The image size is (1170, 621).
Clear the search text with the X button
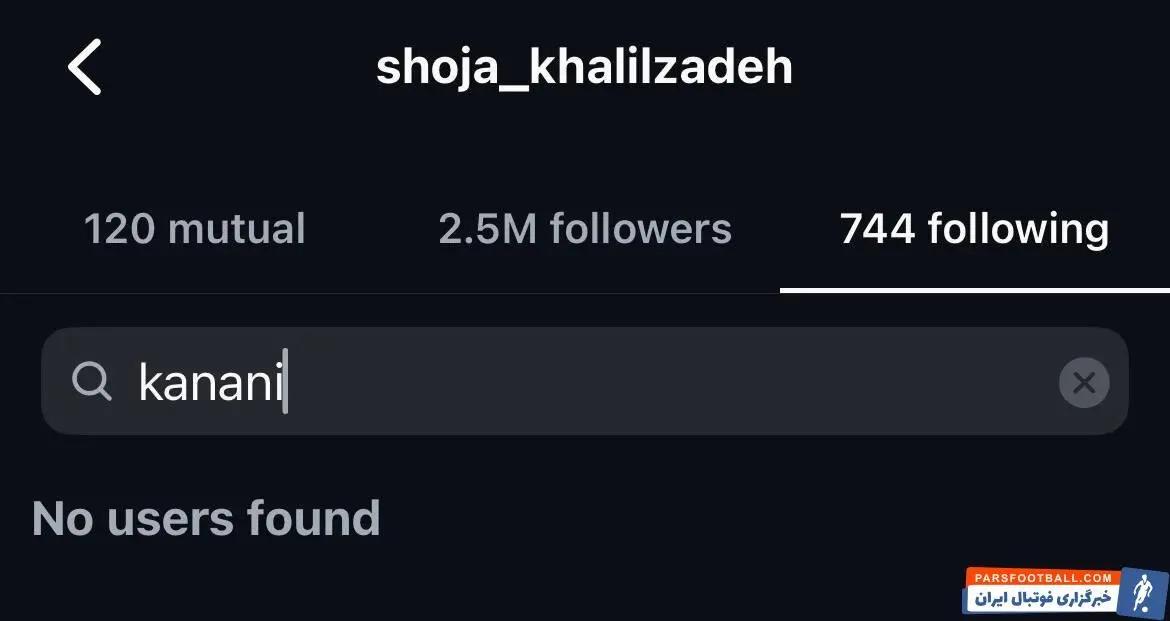(1084, 382)
